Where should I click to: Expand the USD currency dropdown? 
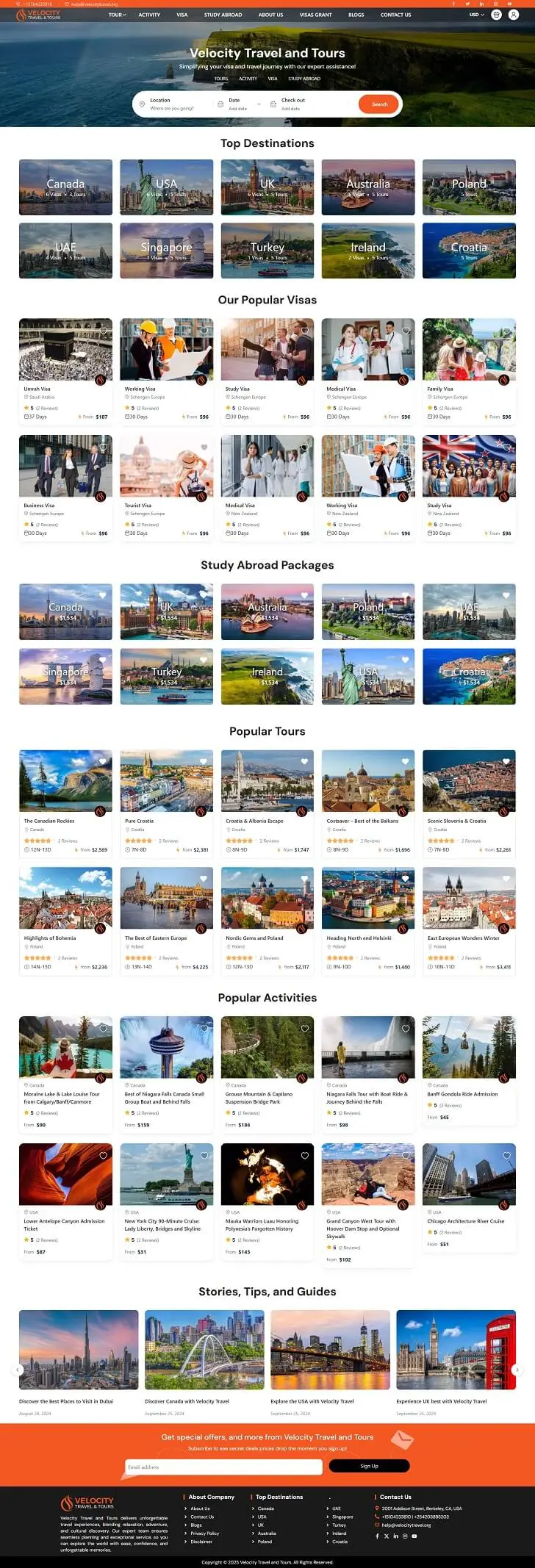point(477,15)
